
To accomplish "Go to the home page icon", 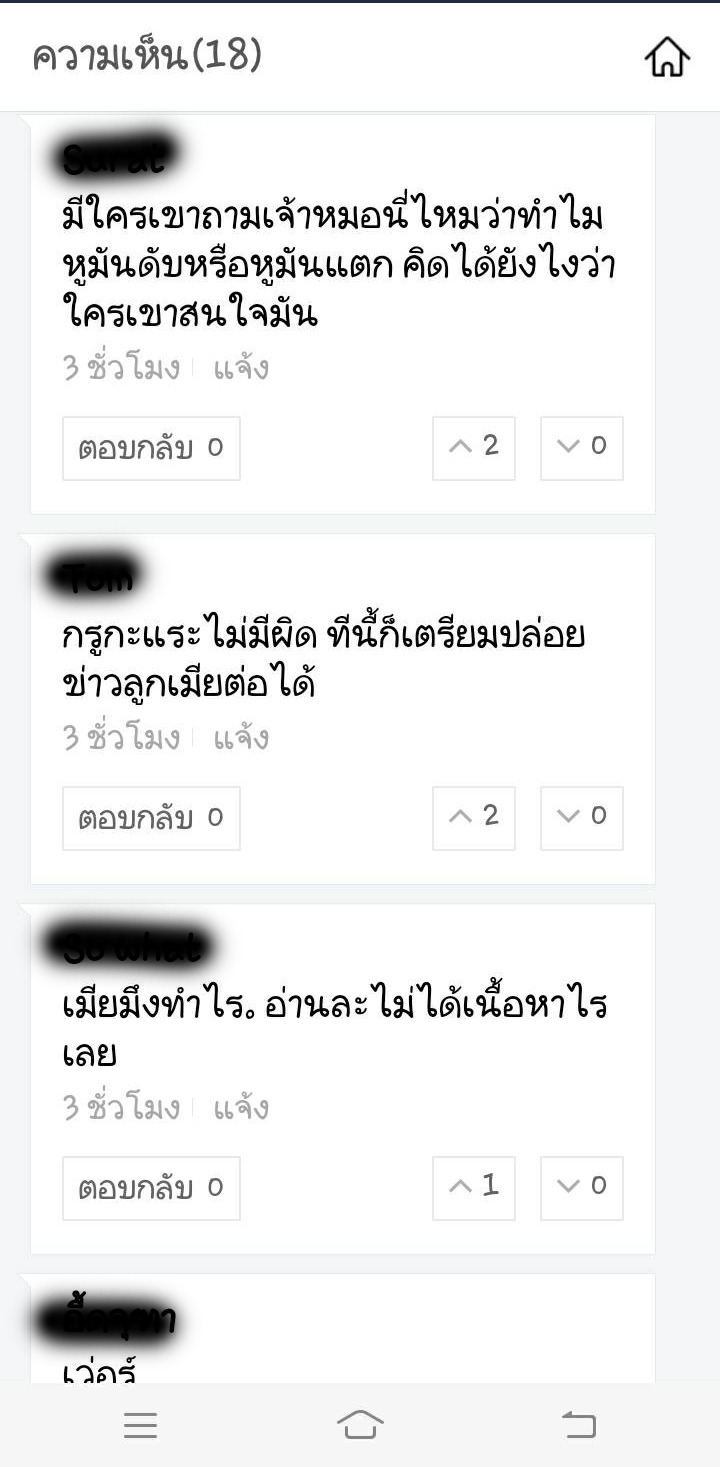I will [x=667, y=57].
